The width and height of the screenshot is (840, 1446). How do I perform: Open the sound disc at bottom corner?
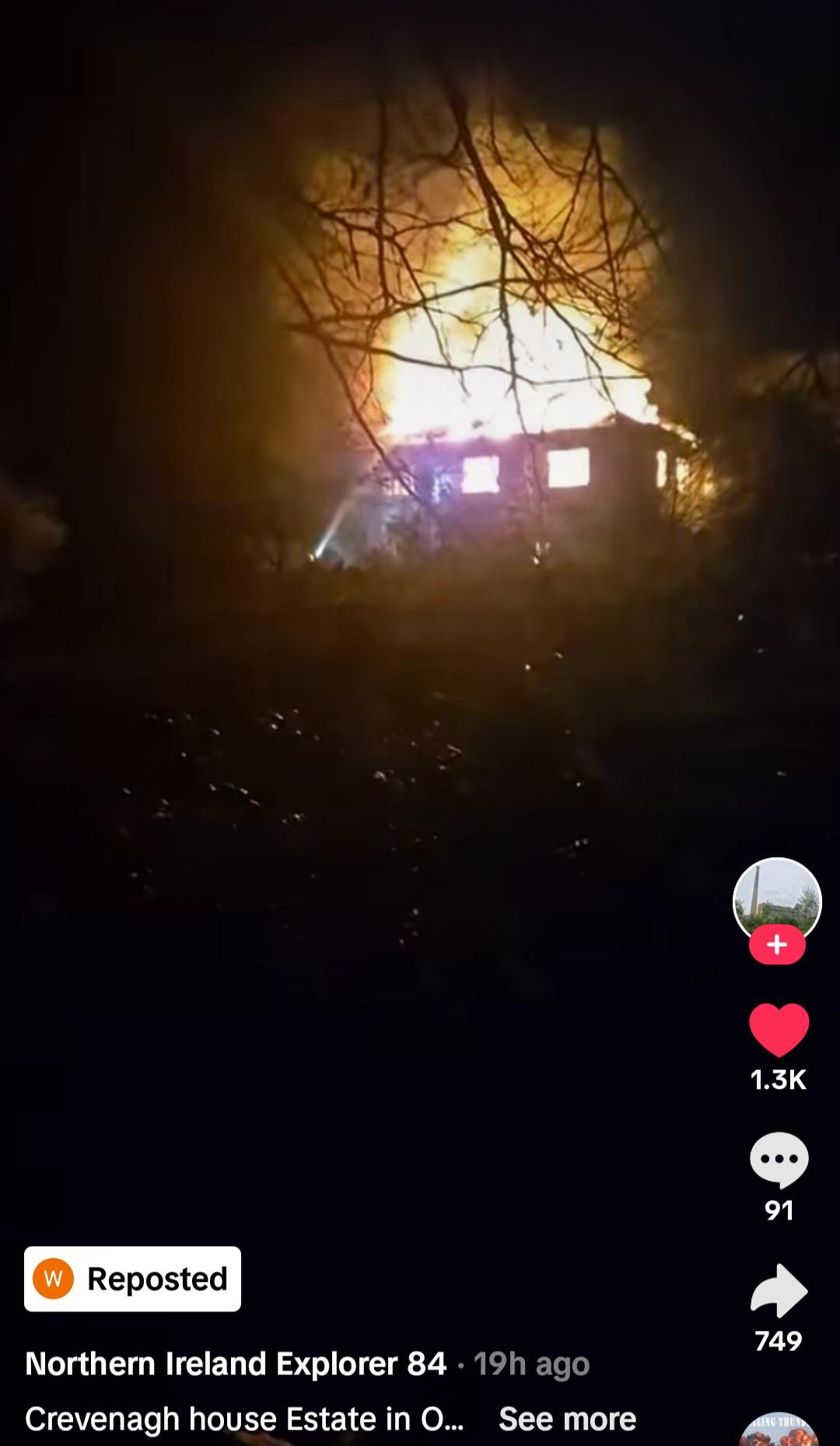pyautogui.click(x=779, y=1431)
